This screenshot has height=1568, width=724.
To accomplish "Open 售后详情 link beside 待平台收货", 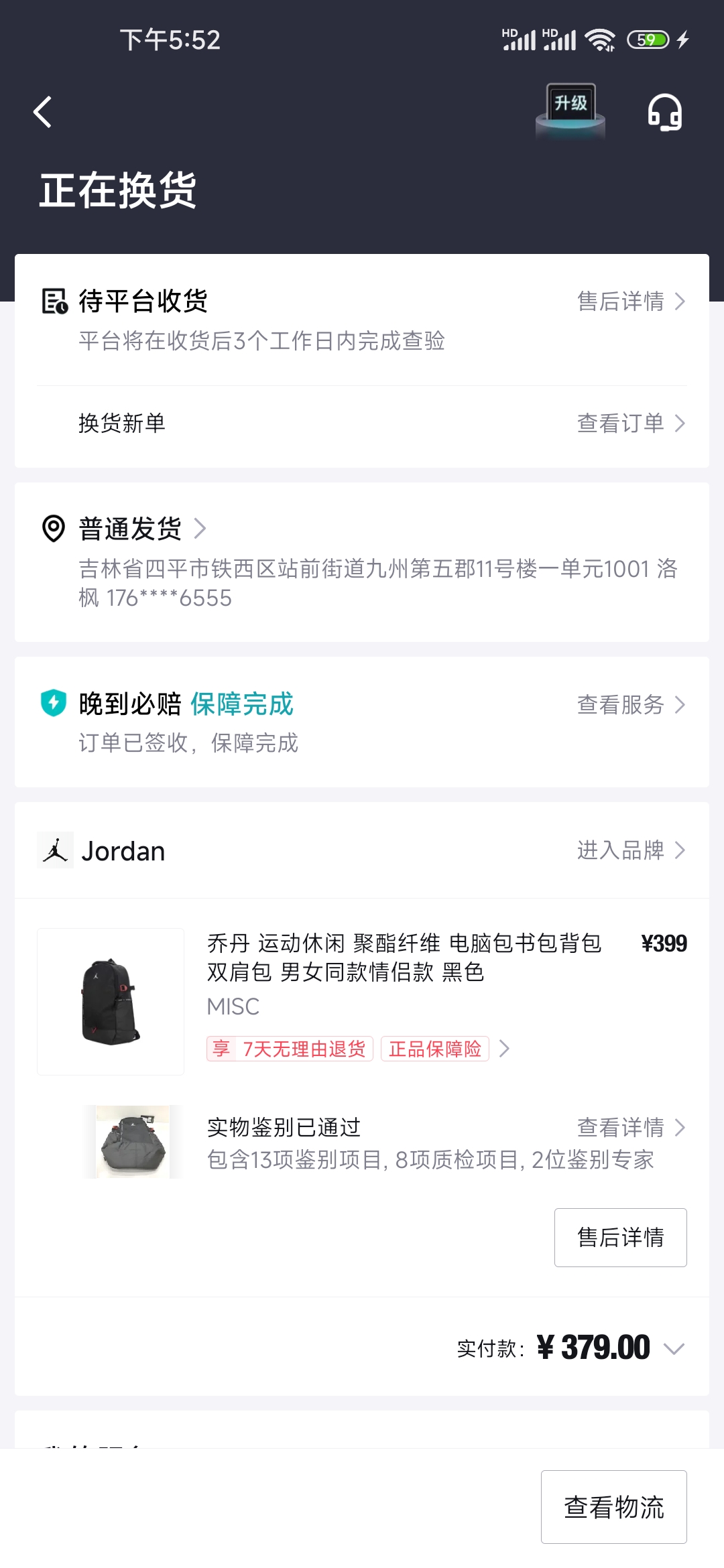I will [631, 302].
